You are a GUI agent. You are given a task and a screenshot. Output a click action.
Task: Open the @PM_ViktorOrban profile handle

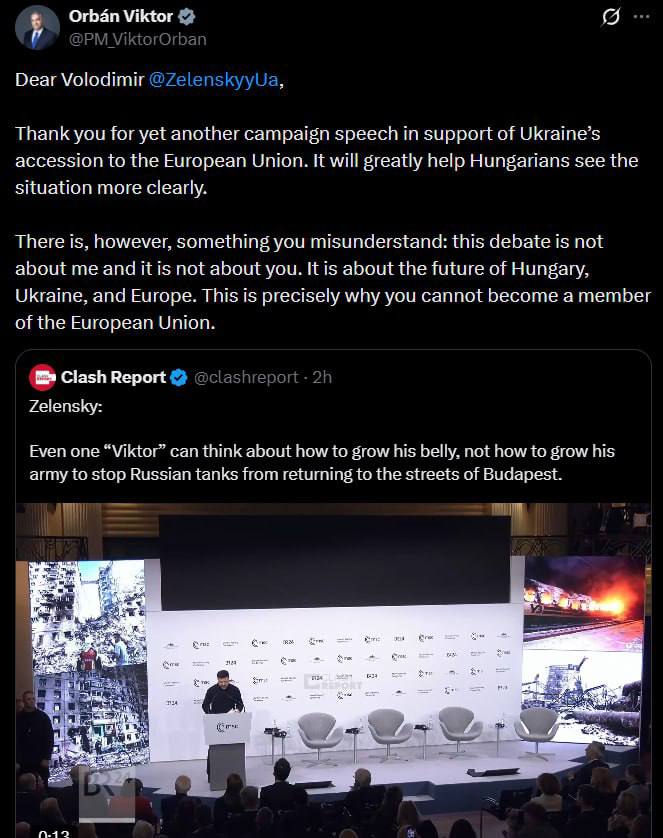pyautogui.click(x=138, y=39)
